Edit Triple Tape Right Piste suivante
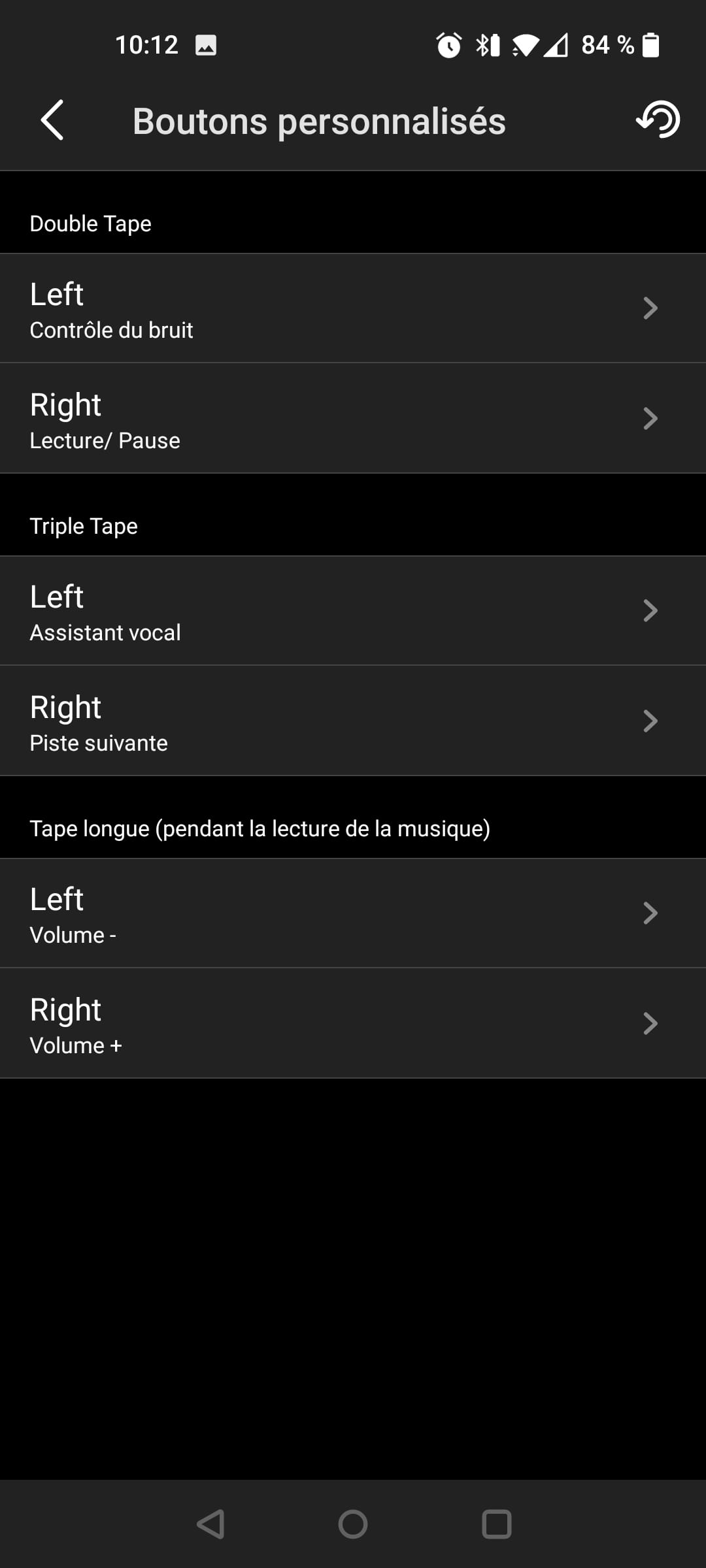The height and width of the screenshot is (1568, 706). coord(353,721)
